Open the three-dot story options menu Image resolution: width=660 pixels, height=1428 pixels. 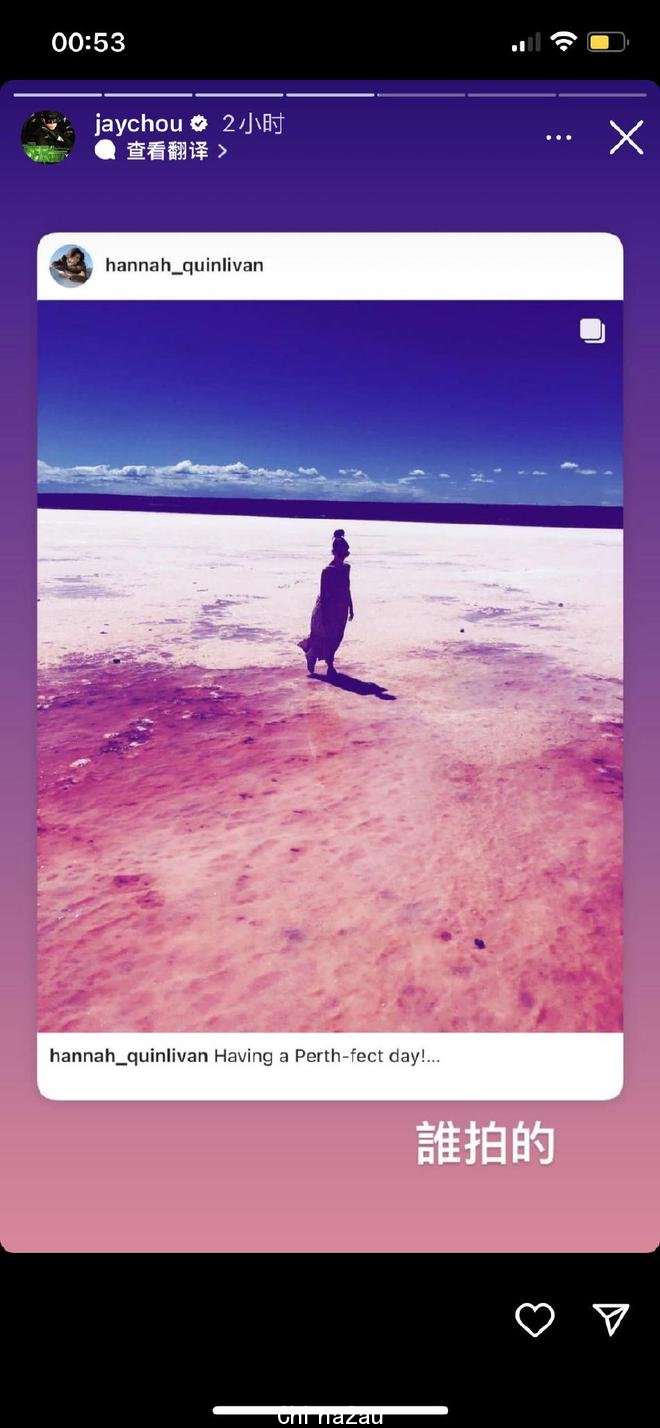tap(558, 137)
